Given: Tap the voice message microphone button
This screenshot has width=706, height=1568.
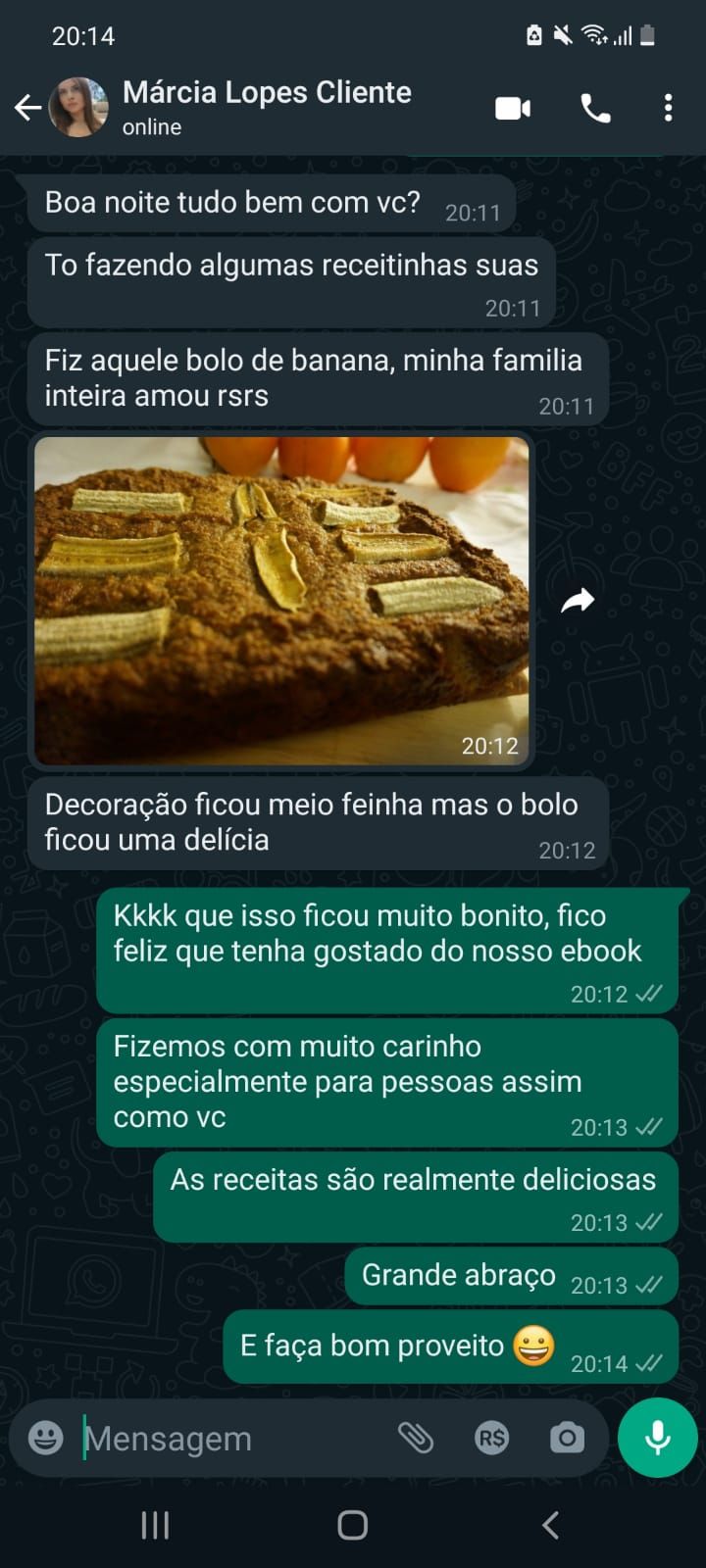Looking at the screenshot, I should pyautogui.click(x=657, y=1438).
